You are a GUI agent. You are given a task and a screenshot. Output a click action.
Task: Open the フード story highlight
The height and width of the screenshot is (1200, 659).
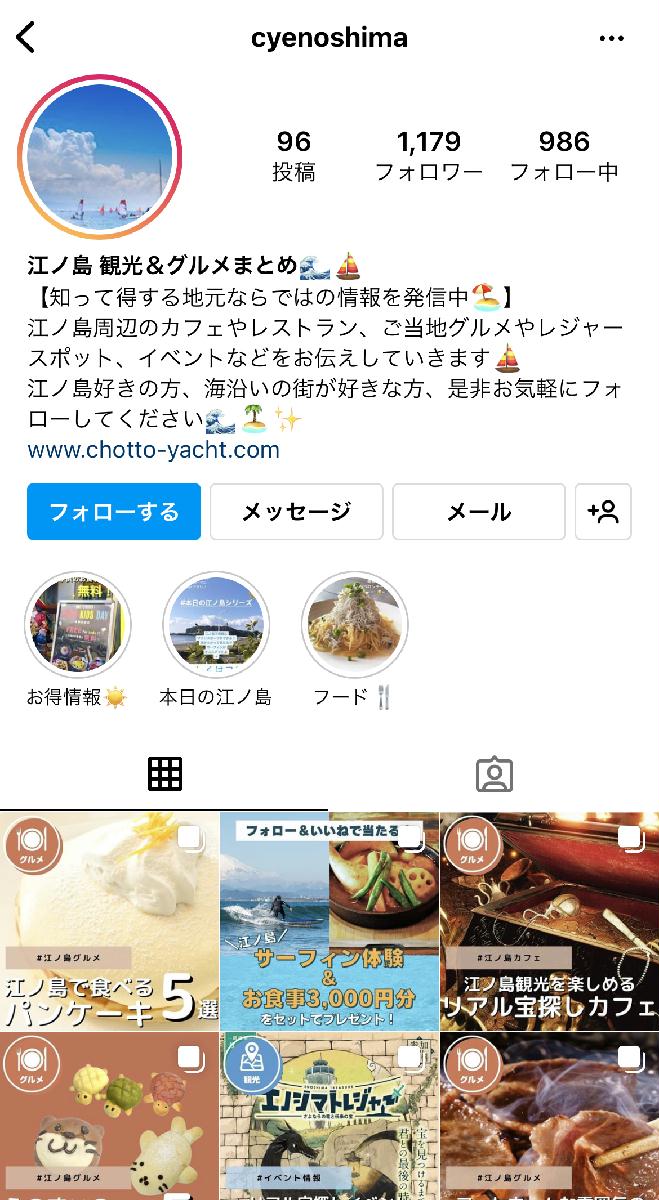point(354,625)
